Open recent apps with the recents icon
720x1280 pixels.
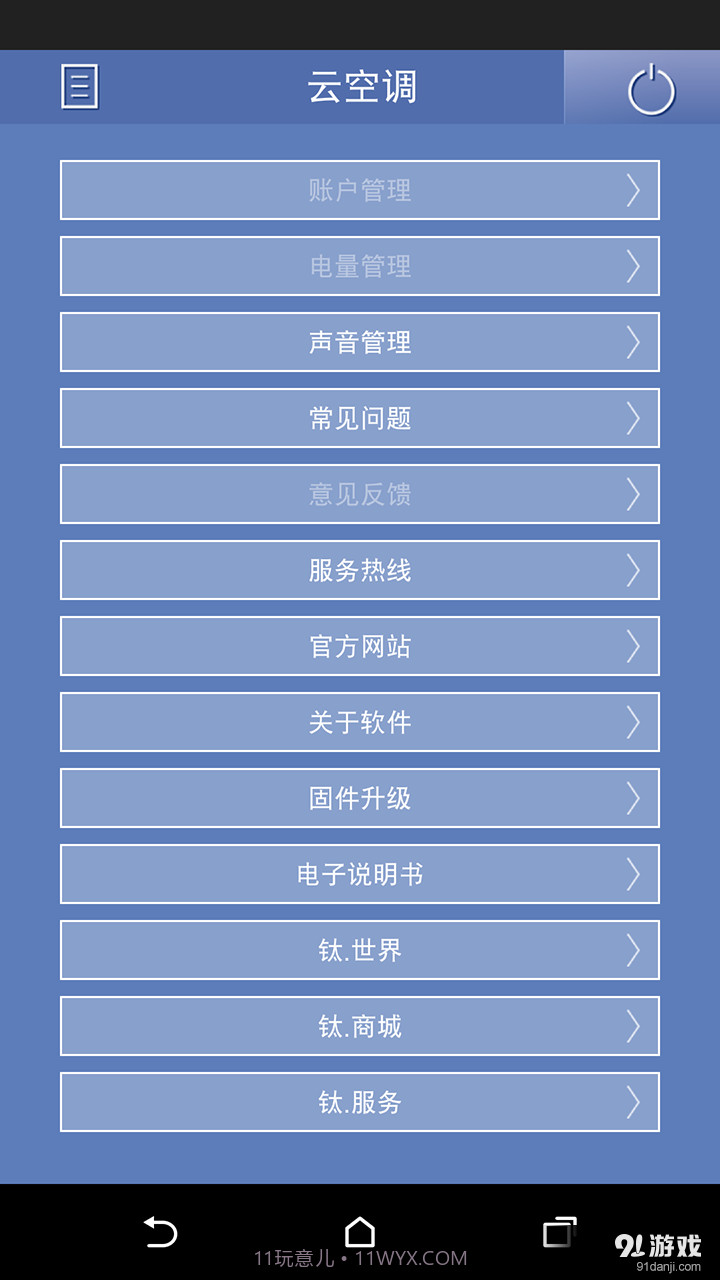560,1234
